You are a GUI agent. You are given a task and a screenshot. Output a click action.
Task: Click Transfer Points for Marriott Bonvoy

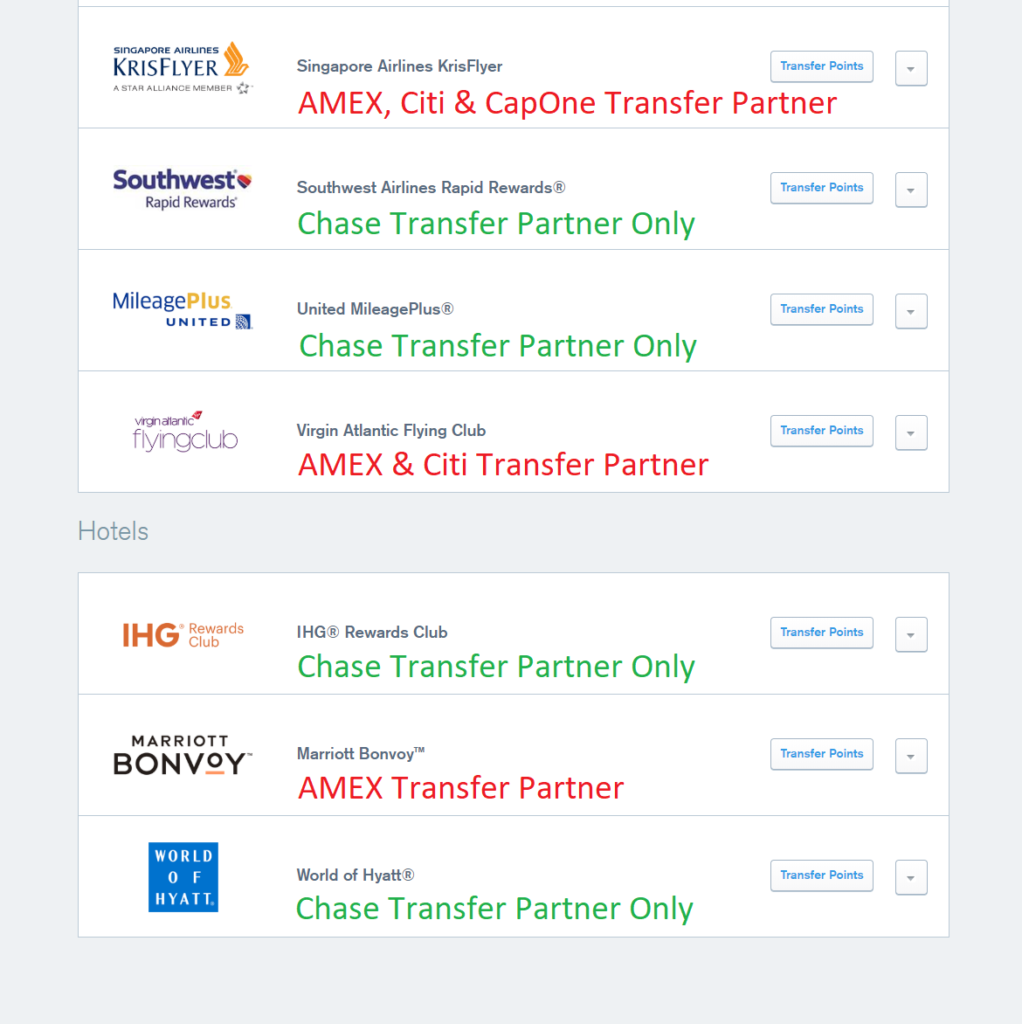821,753
